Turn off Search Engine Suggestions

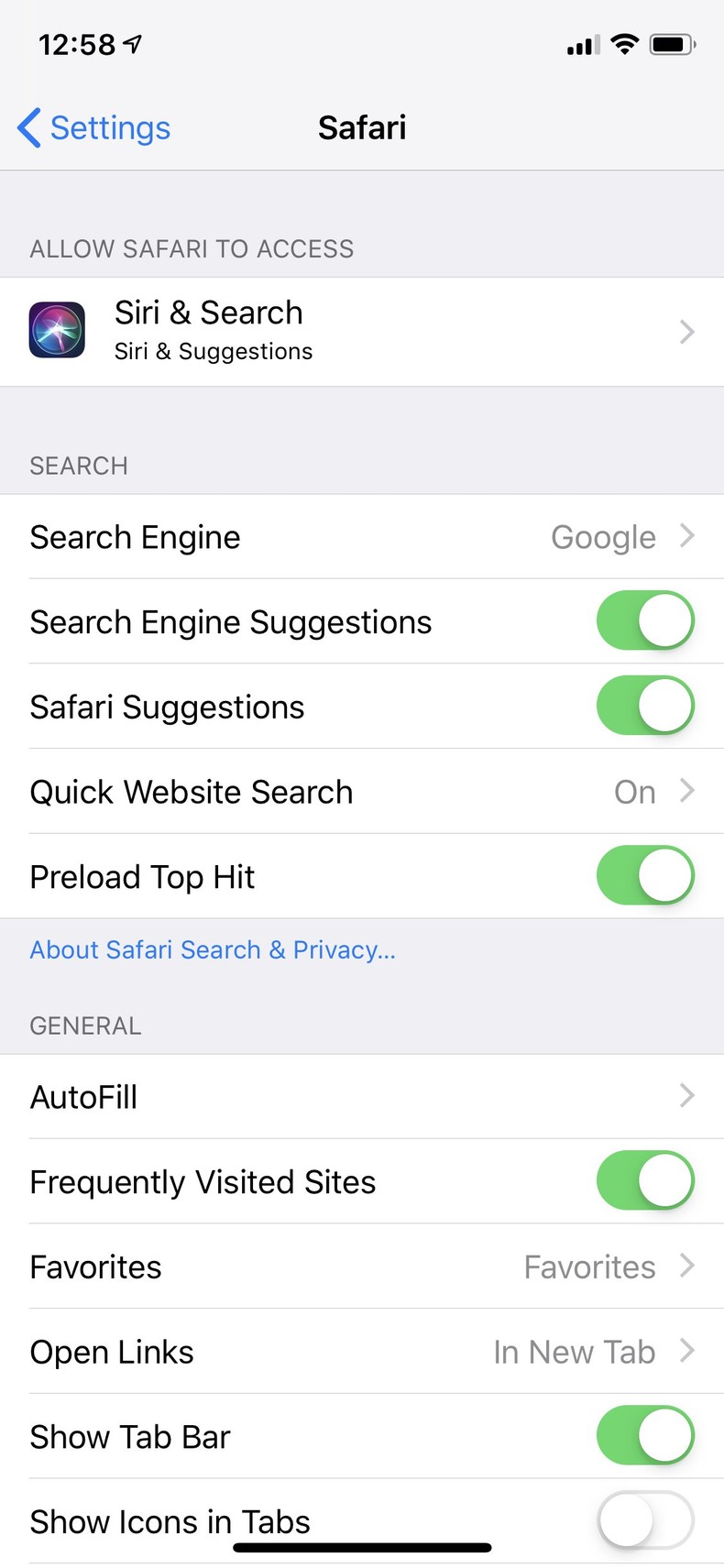[645, 621]
